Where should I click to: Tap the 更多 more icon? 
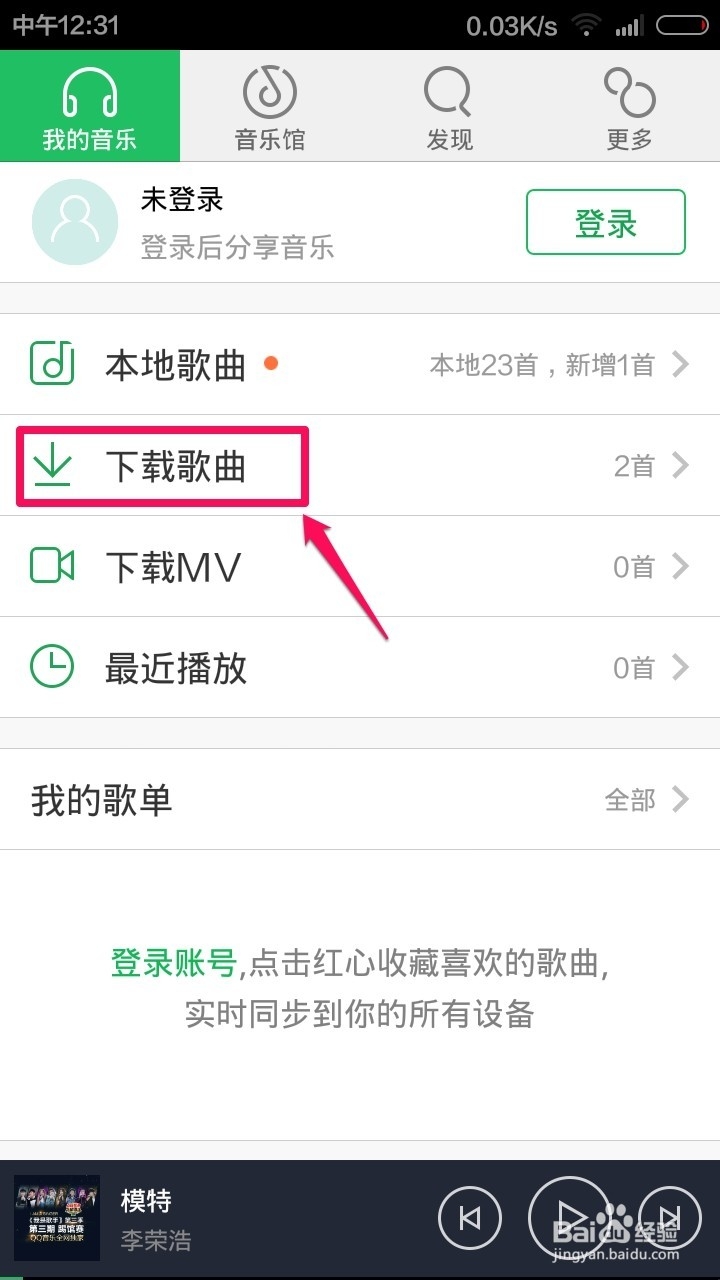(x=628, y=95)
